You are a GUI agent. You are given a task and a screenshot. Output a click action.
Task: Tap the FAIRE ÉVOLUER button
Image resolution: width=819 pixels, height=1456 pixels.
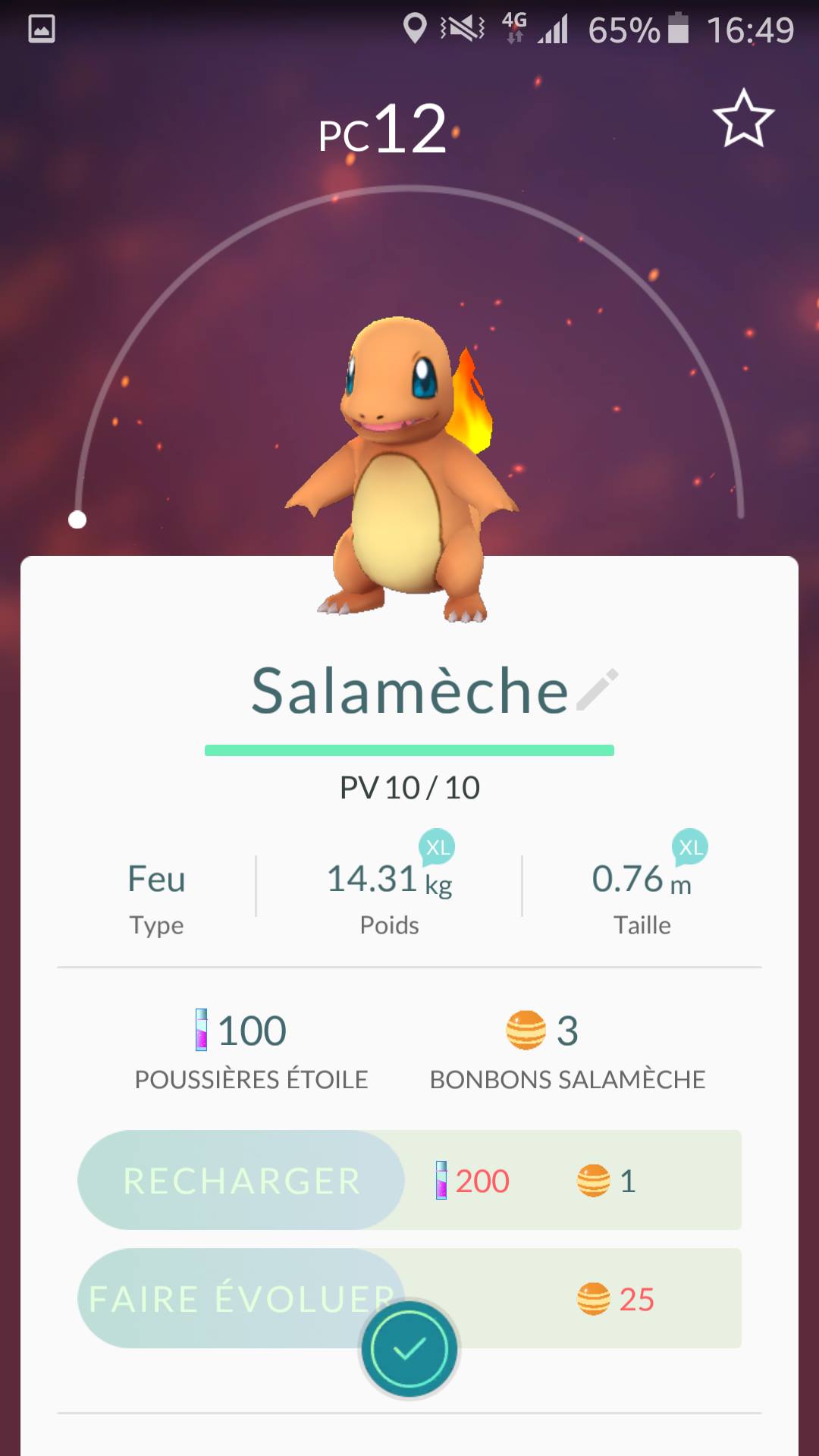click(x=227, y=1298)
